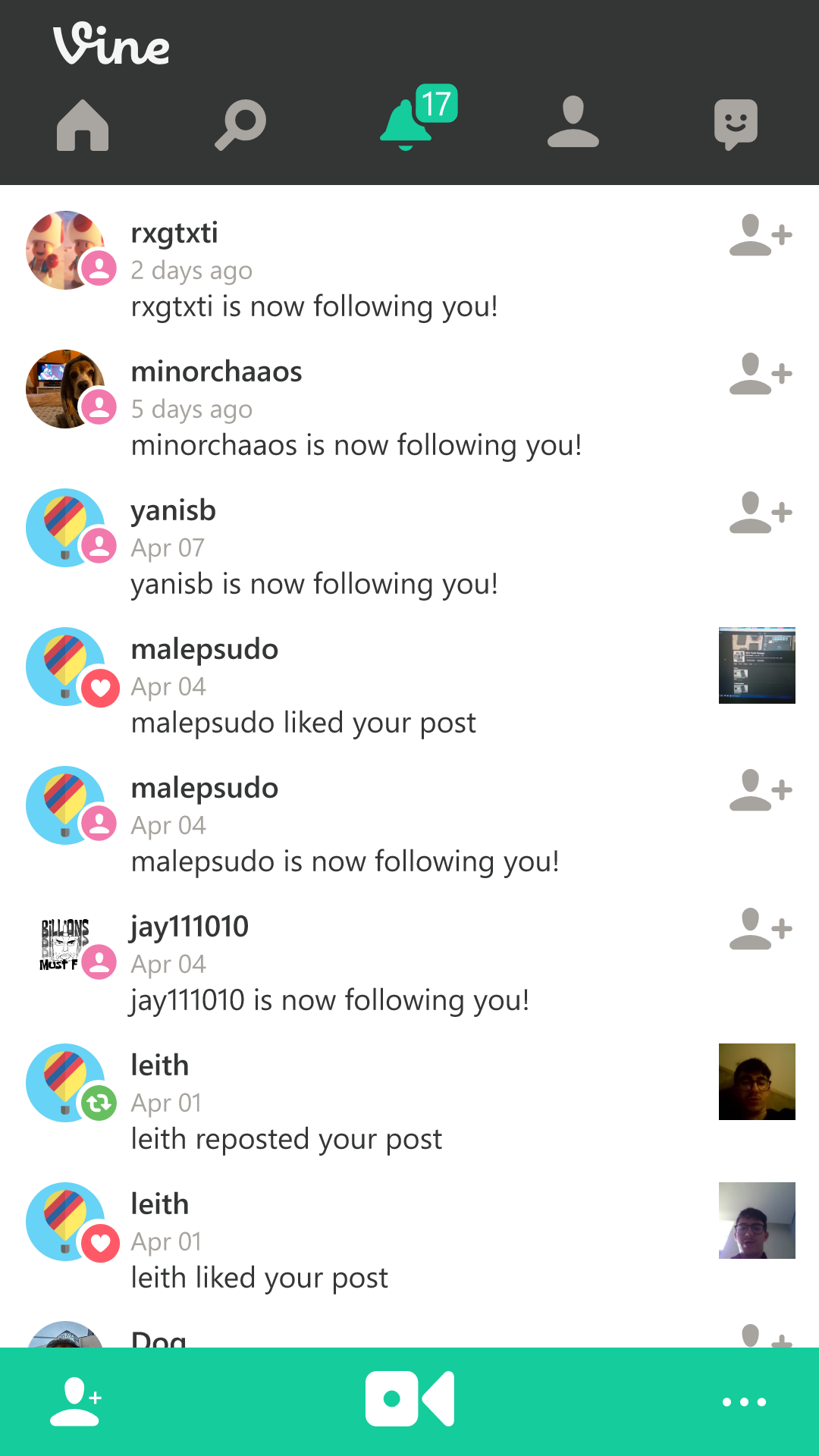Open the post leith liked
Image resolution: width=819 pixels, height=1456 pixels.
[757, 1220]
